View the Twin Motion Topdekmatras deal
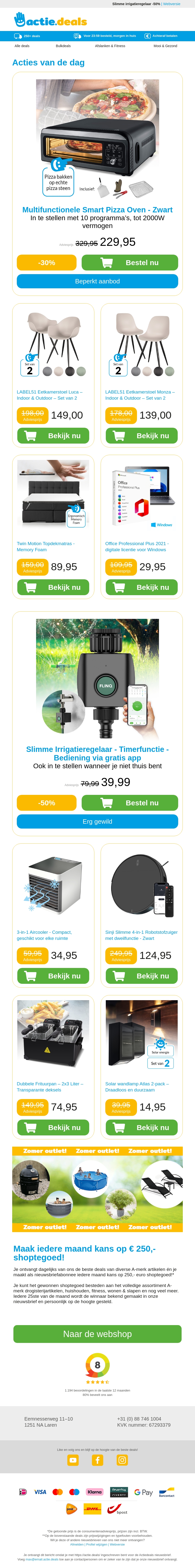 coord(53,587)
